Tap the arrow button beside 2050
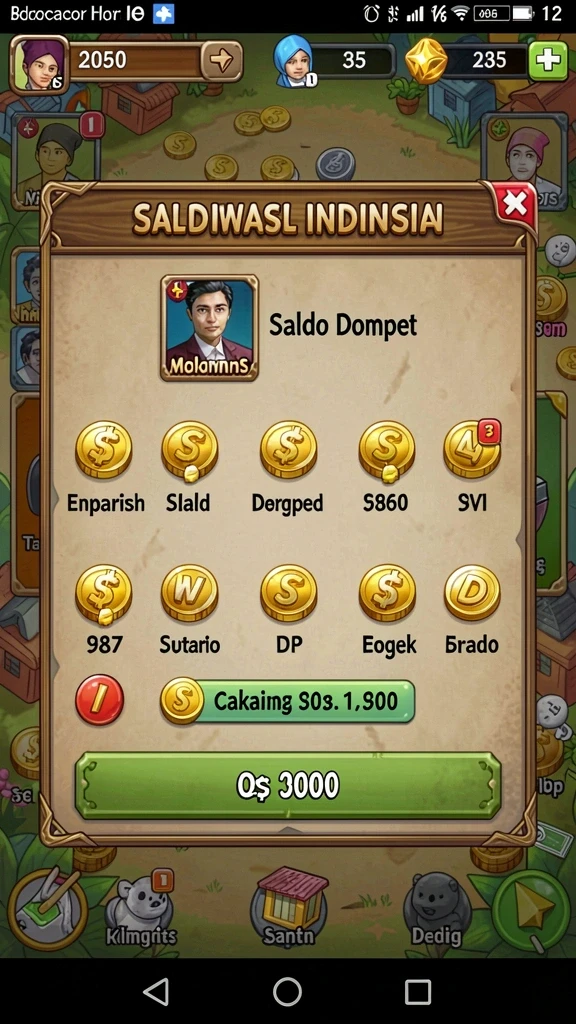Screen dimensions: 576x1024 point(221,61)
